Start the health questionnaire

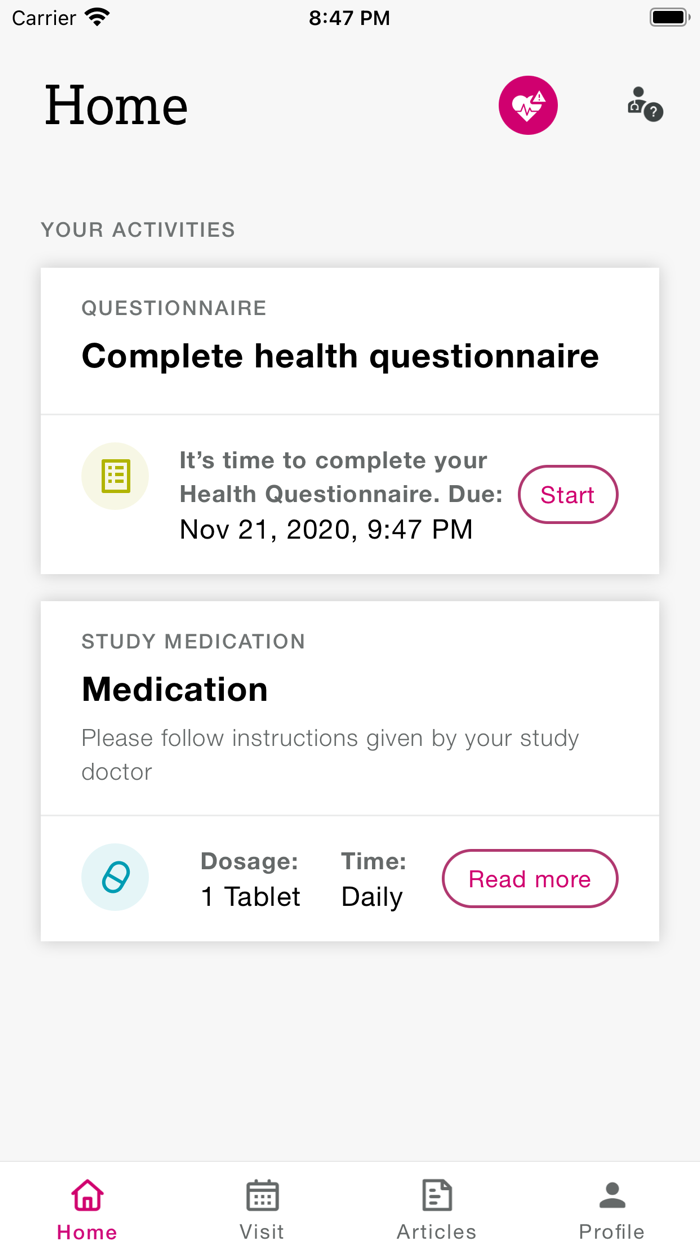tap(568, 494)
